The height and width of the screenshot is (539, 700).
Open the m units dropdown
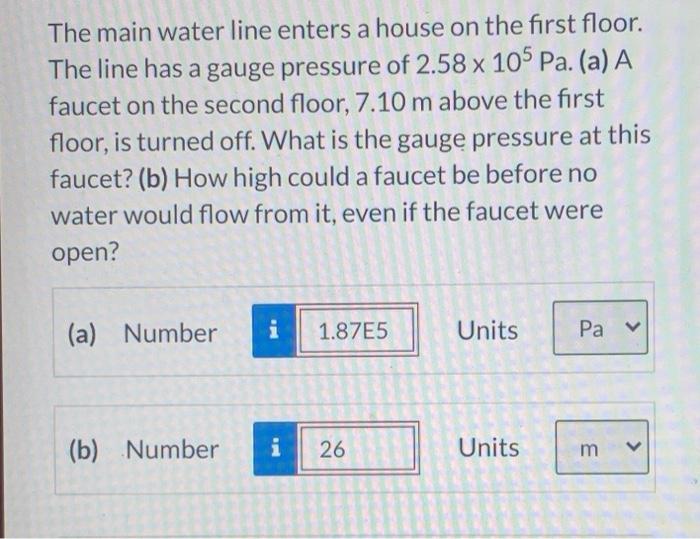[602, 448]
